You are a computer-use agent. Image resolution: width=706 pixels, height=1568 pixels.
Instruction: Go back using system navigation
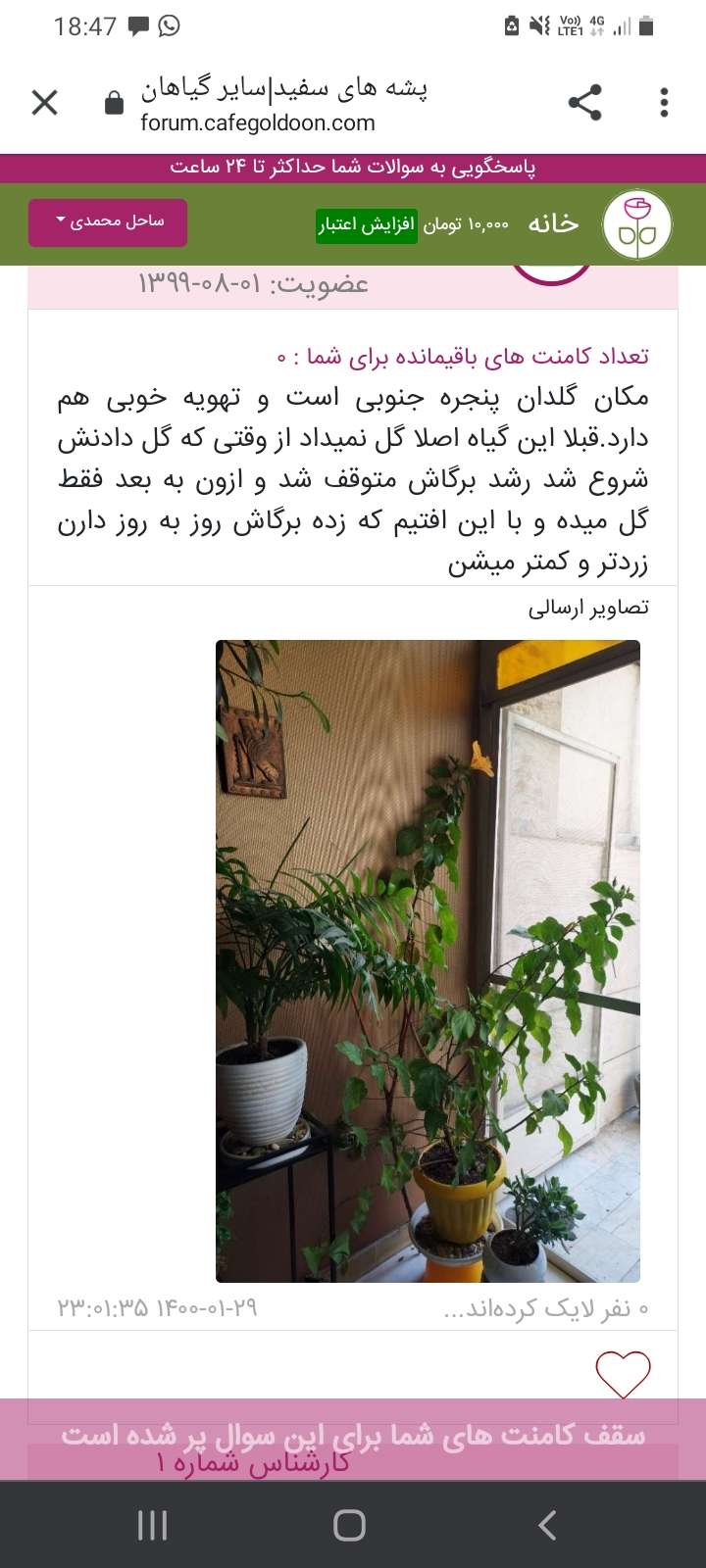[547, 1525]
